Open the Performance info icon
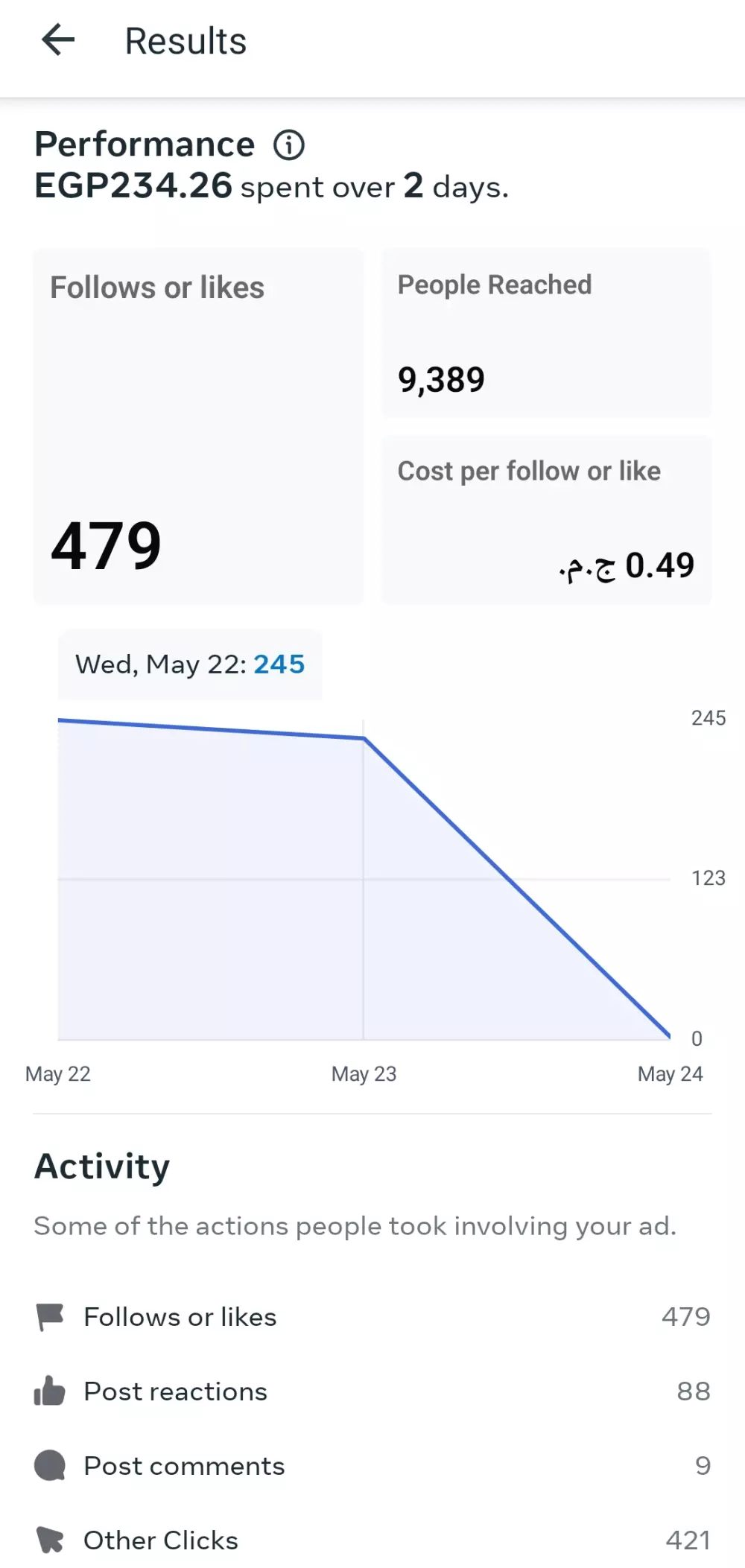 (289, 145)
